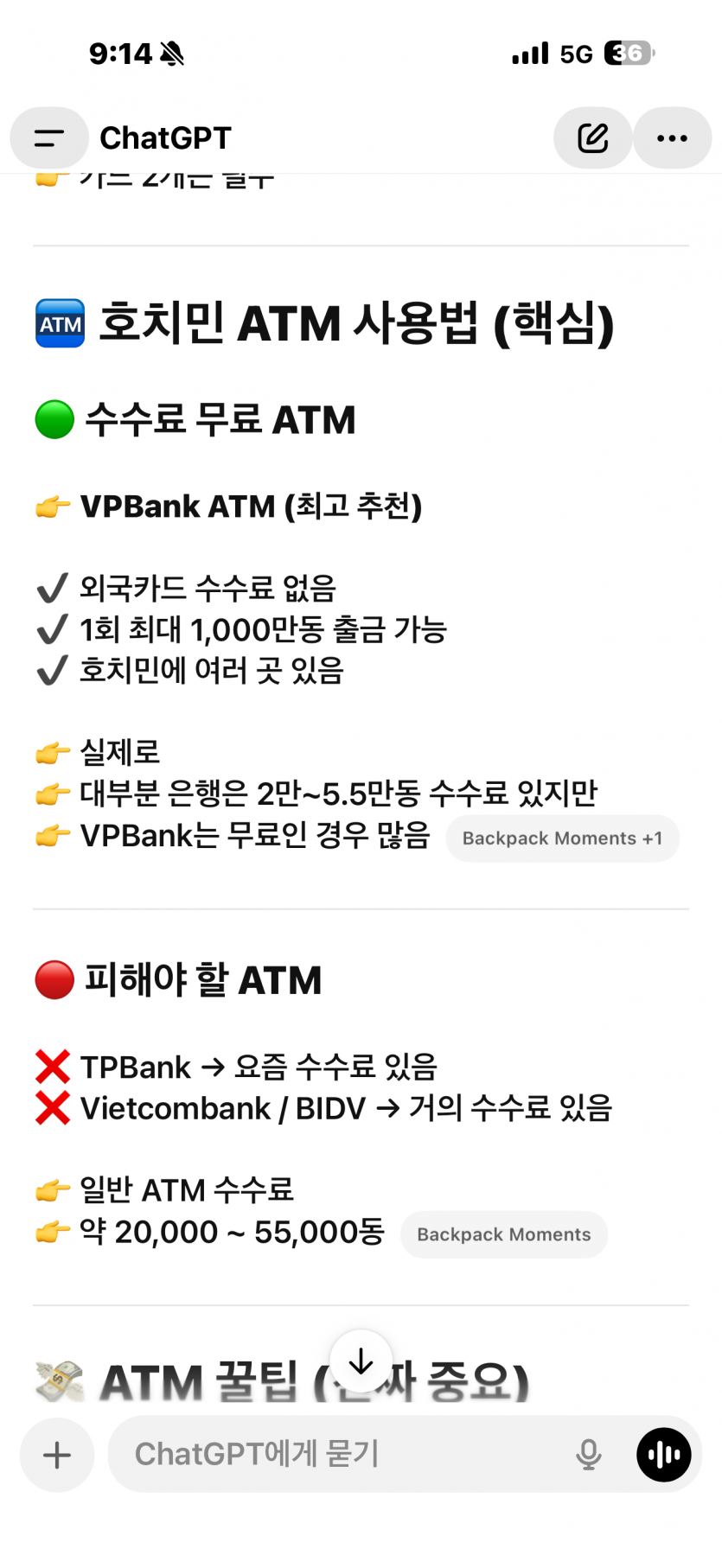Open the sidebar menu
This screenshot has width=722, height=1568.
(x=49, y=138)
